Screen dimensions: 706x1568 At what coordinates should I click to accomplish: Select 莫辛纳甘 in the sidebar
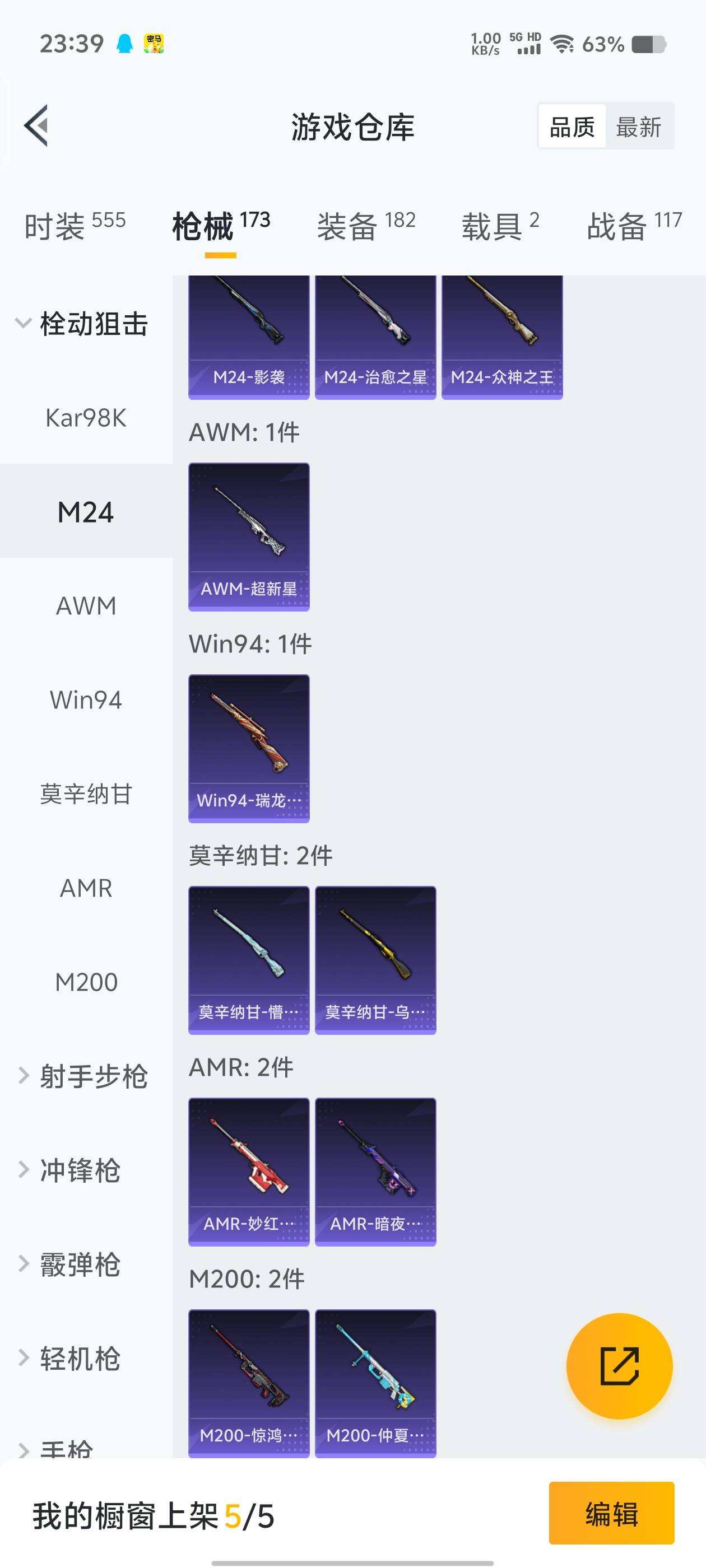point(86,792)
